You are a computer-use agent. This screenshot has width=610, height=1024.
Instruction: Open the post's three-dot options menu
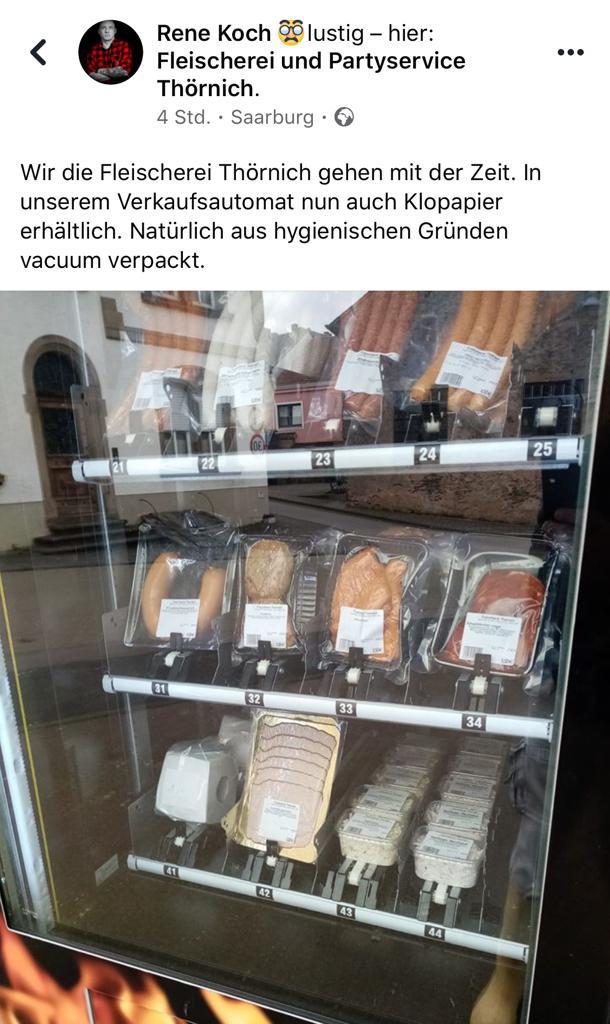pyautogui.click(x=570, y=52)
